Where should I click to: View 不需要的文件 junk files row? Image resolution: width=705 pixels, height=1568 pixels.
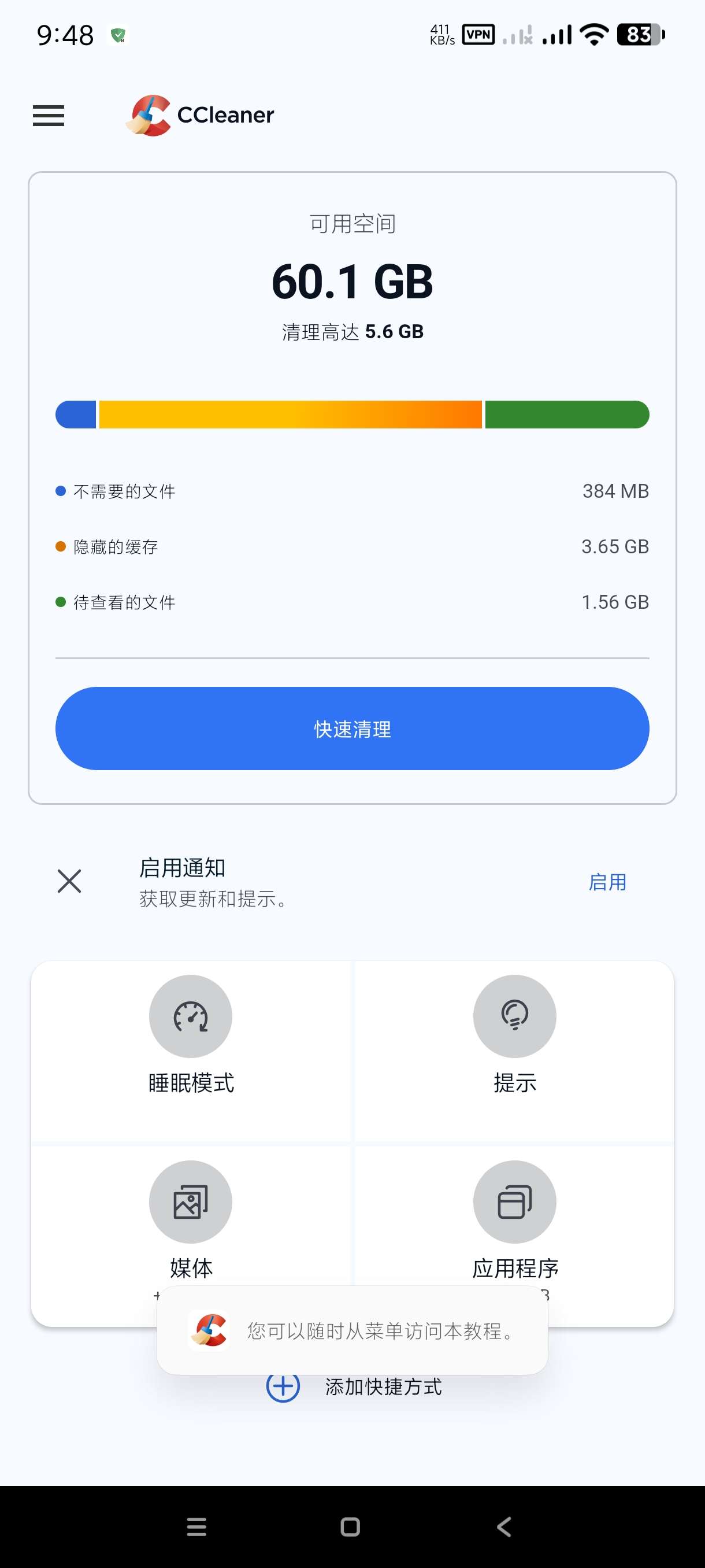coord(352,491)
